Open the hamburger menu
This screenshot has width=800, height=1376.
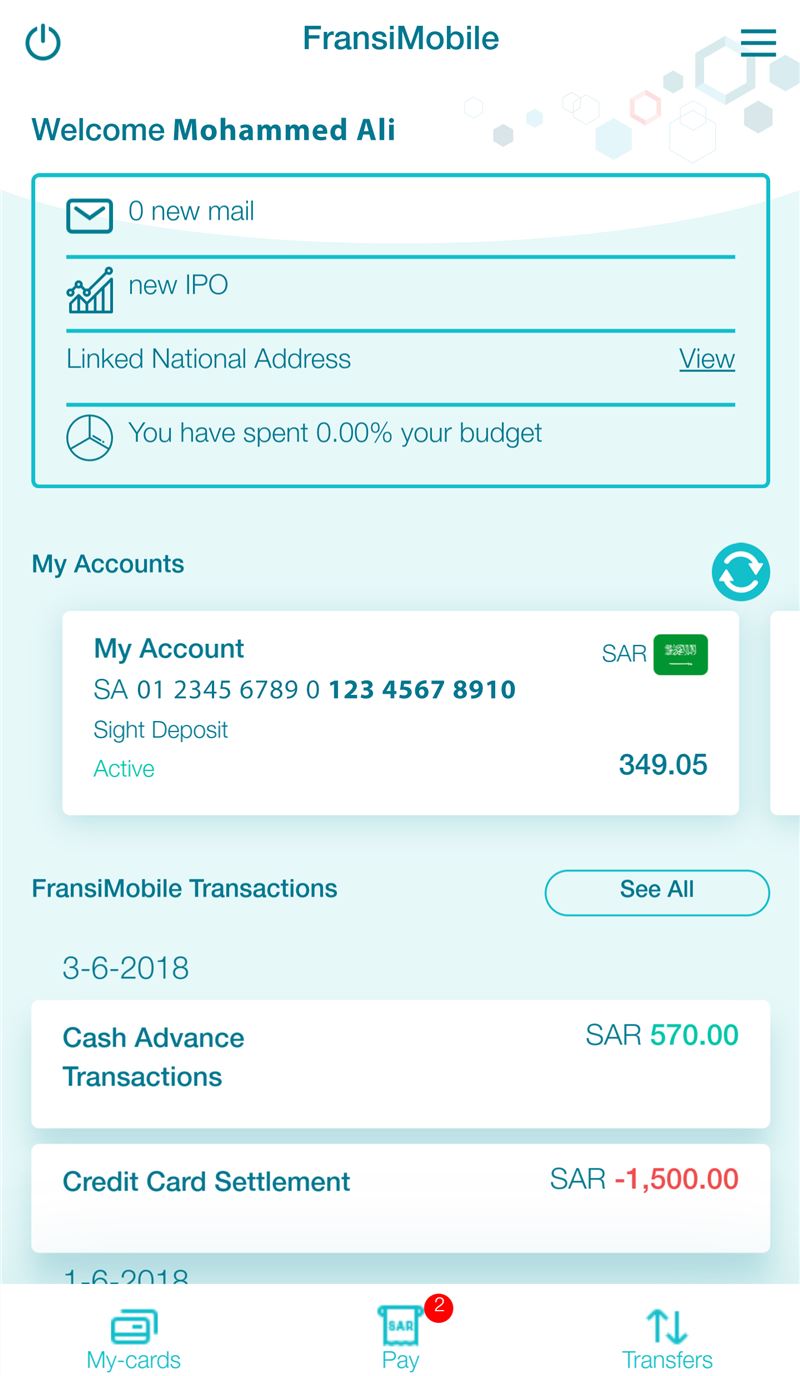758,43
